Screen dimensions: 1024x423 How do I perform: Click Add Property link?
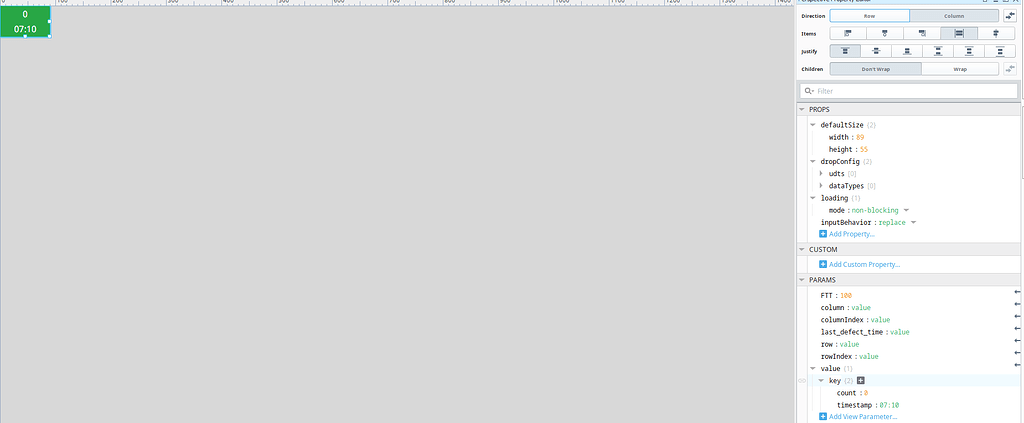(851, 234)
